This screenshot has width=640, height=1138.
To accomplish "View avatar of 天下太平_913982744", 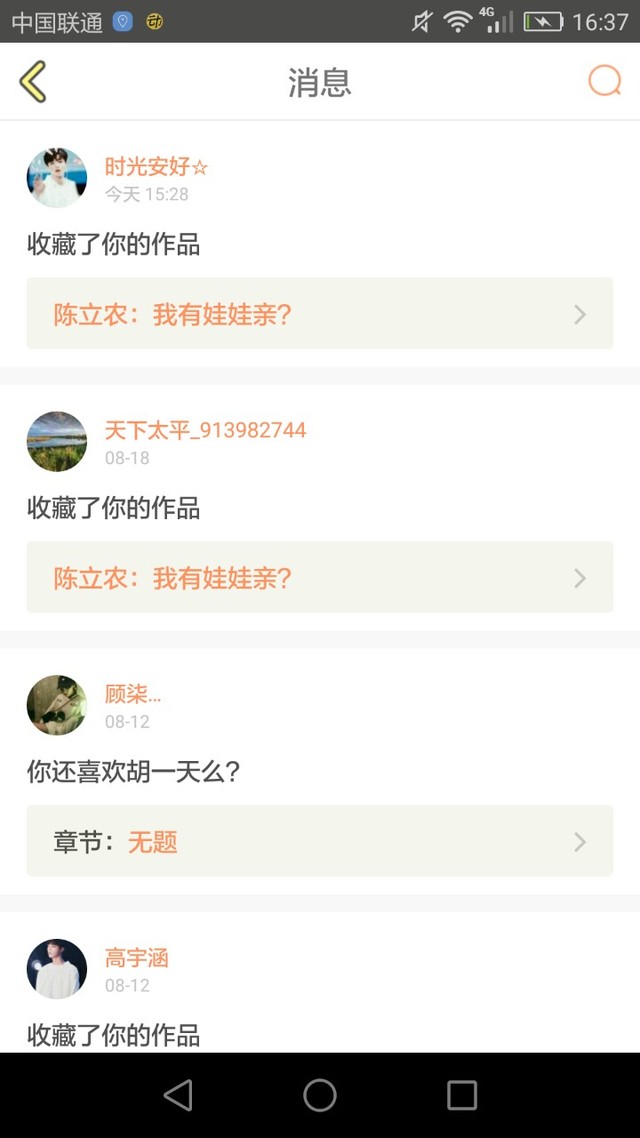I will (57, 441).
